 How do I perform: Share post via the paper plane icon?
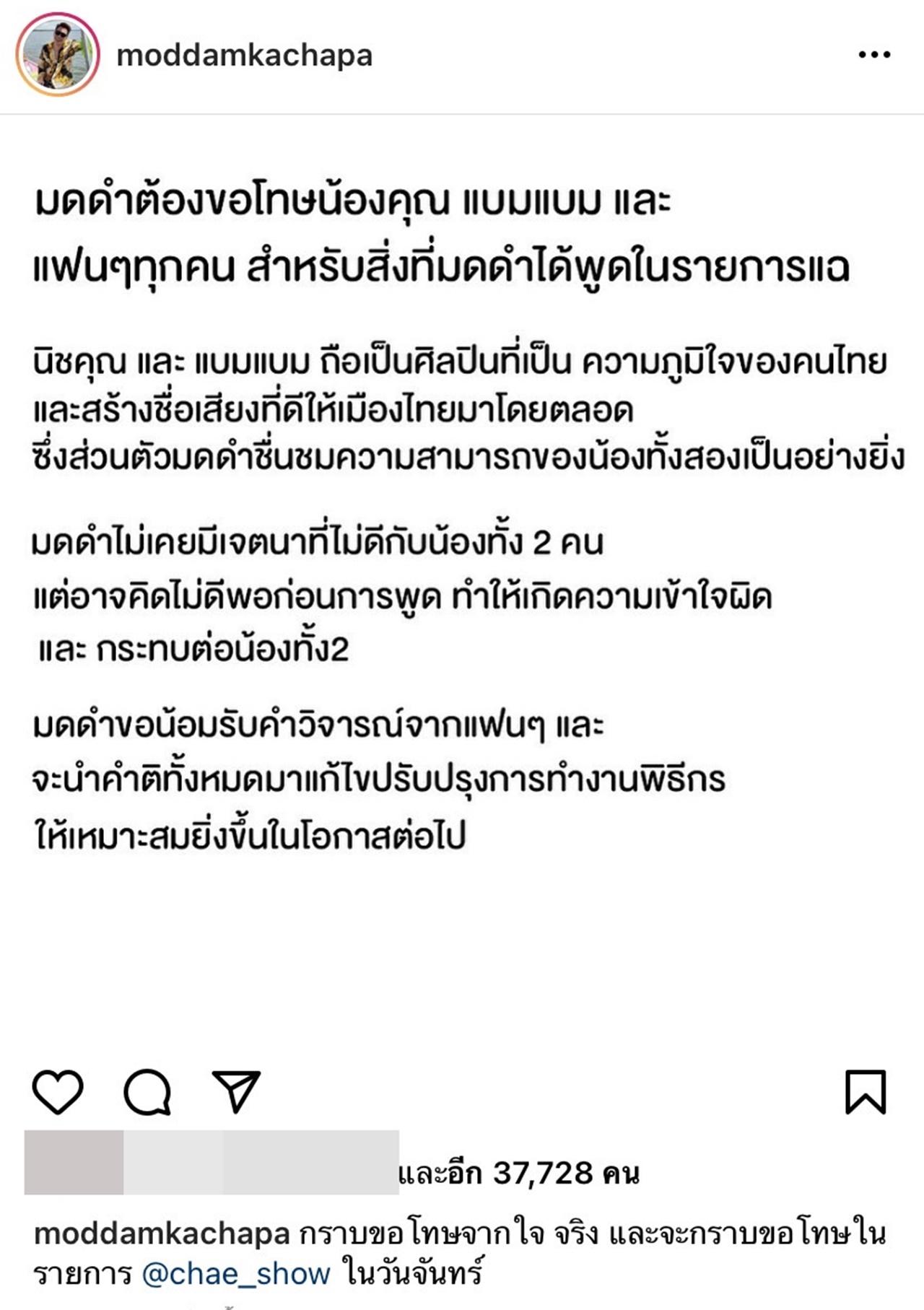[x=236, y=1091]
